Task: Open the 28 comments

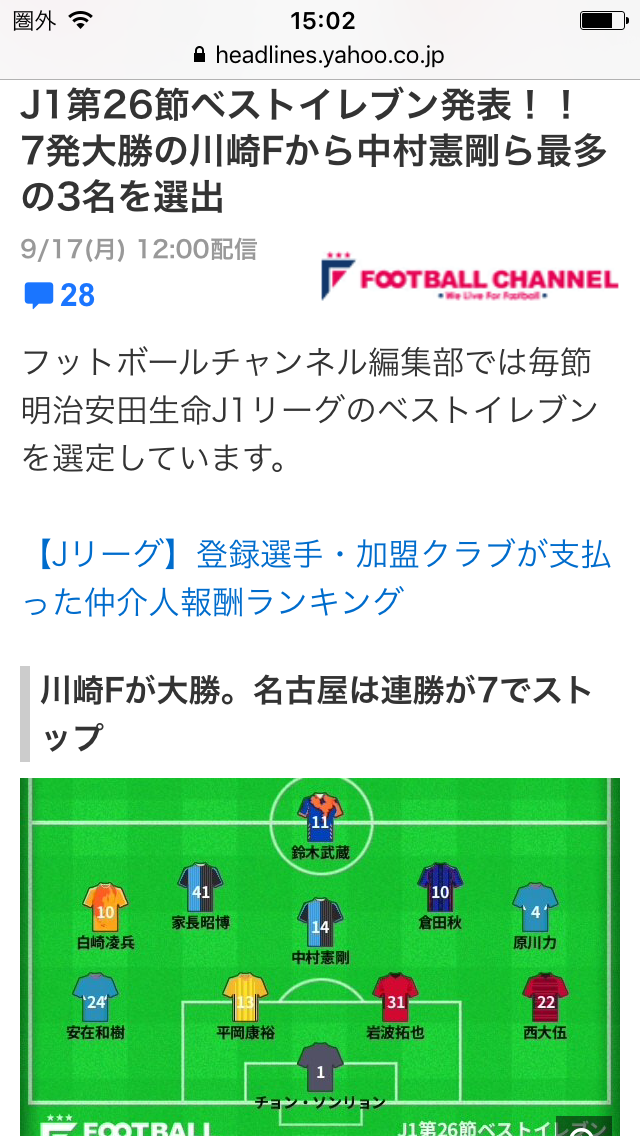Action: point(59,295)
